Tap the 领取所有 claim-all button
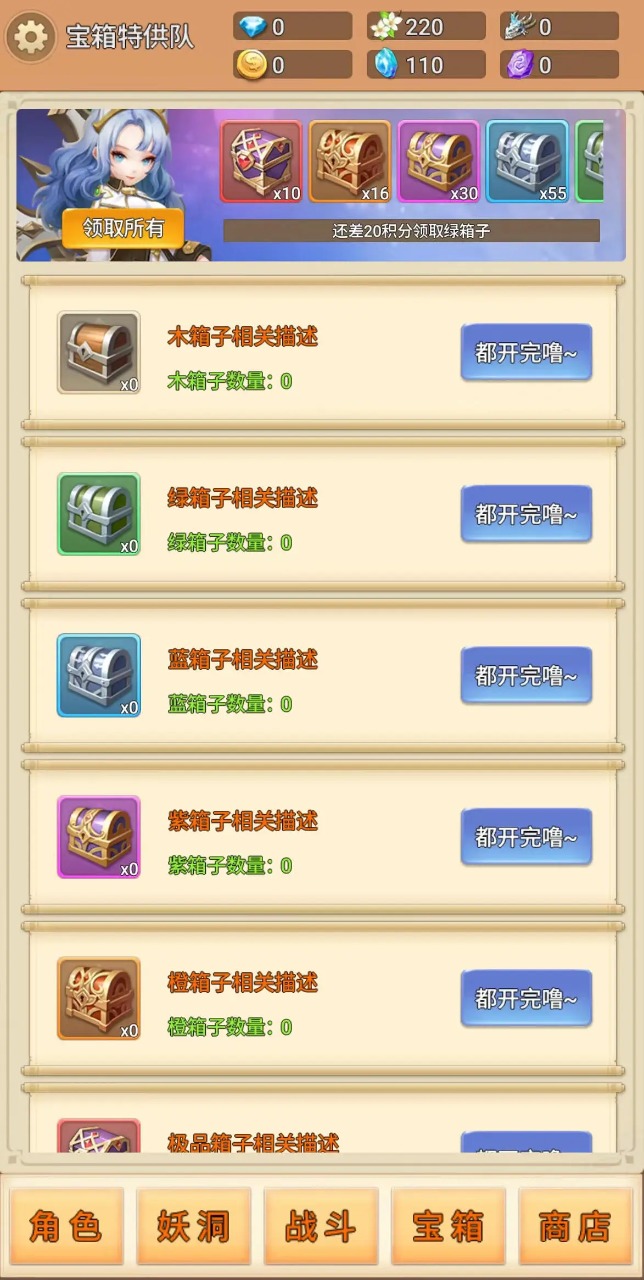 point(123,228)
